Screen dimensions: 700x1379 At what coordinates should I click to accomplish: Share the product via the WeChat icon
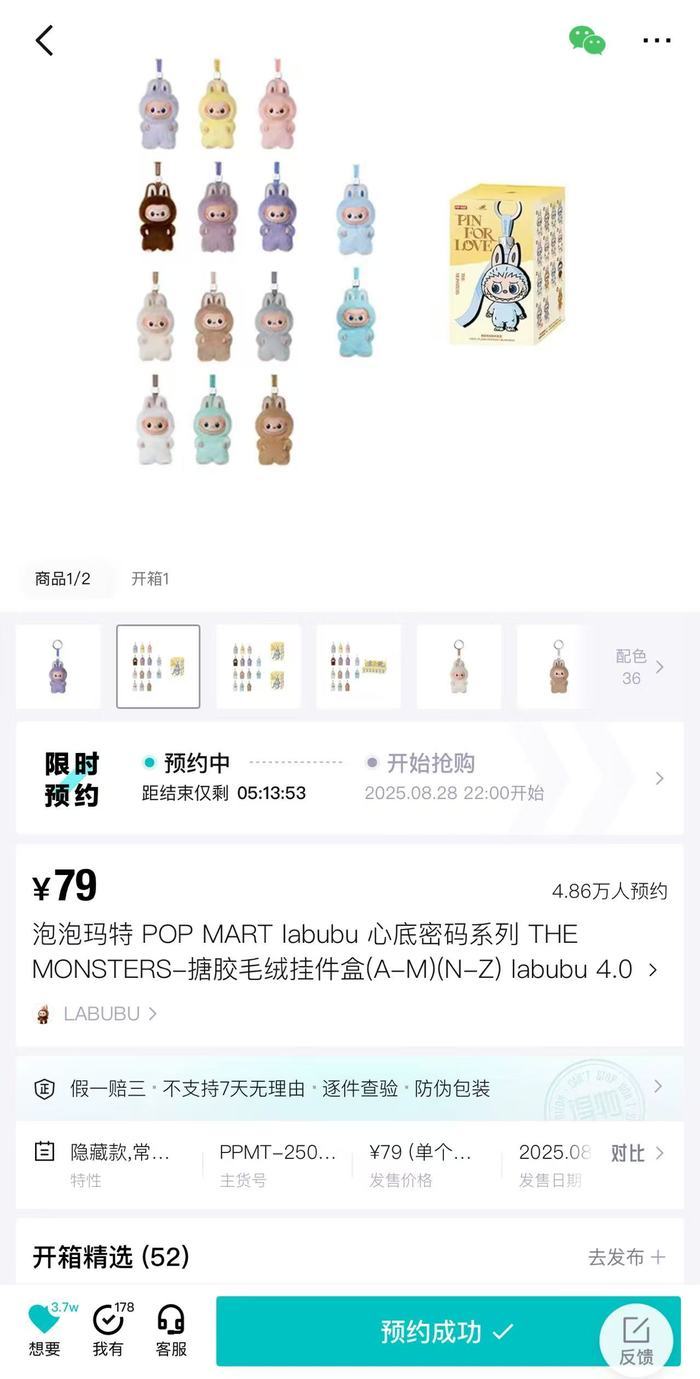587,40
